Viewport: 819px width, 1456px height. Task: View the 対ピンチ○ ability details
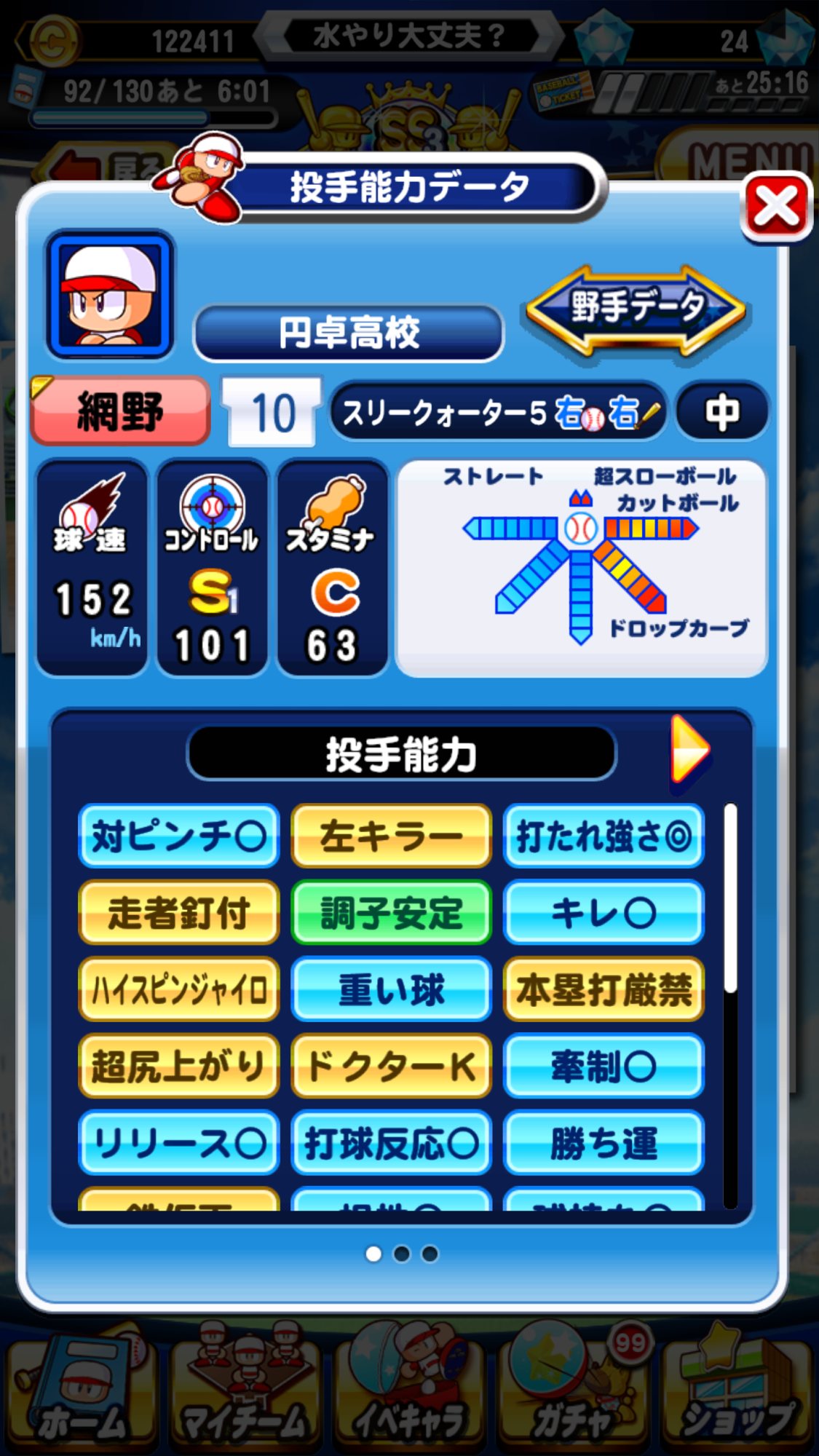tap(178, 836)
